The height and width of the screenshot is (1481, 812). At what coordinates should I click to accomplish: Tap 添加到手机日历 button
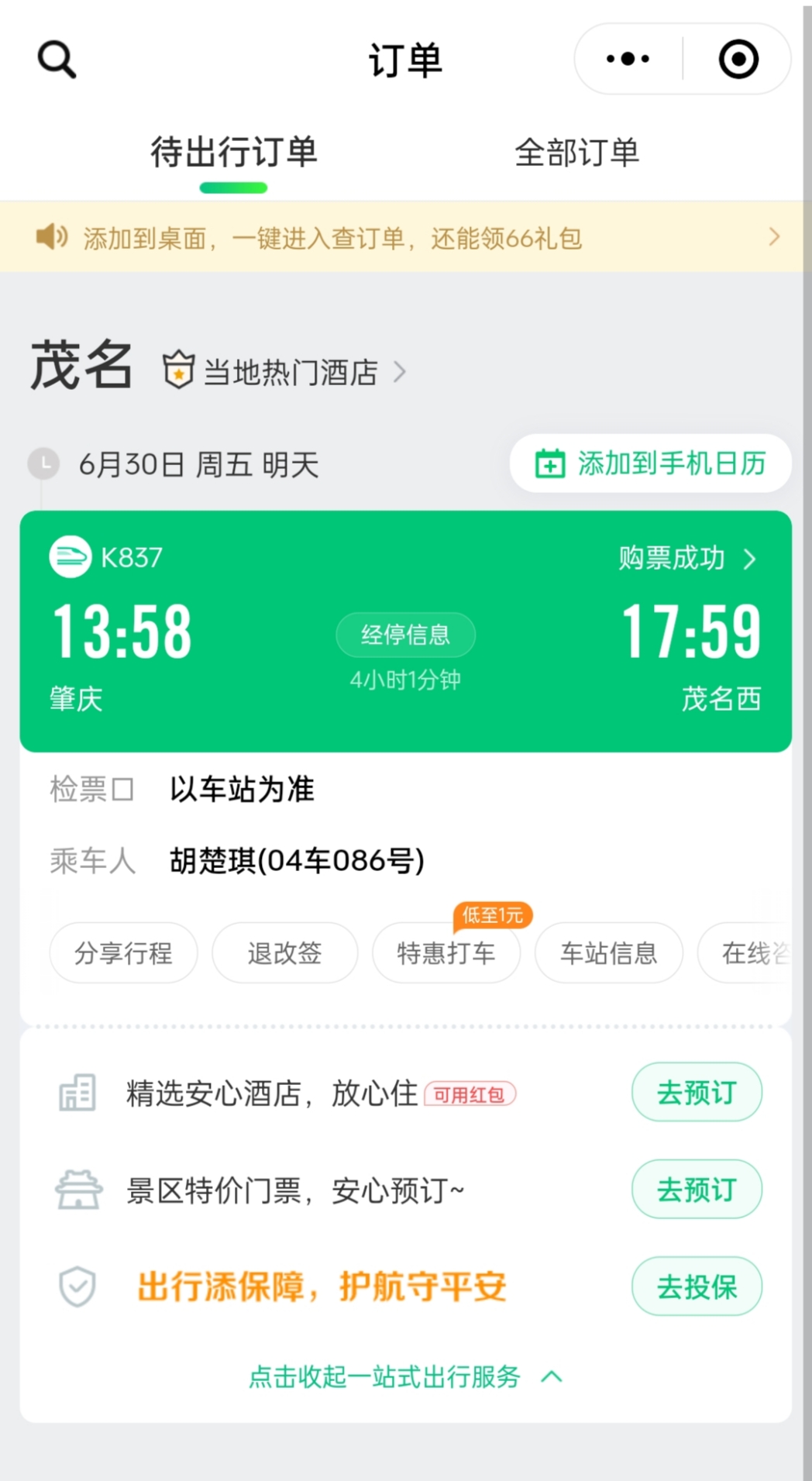coord(651,463)
